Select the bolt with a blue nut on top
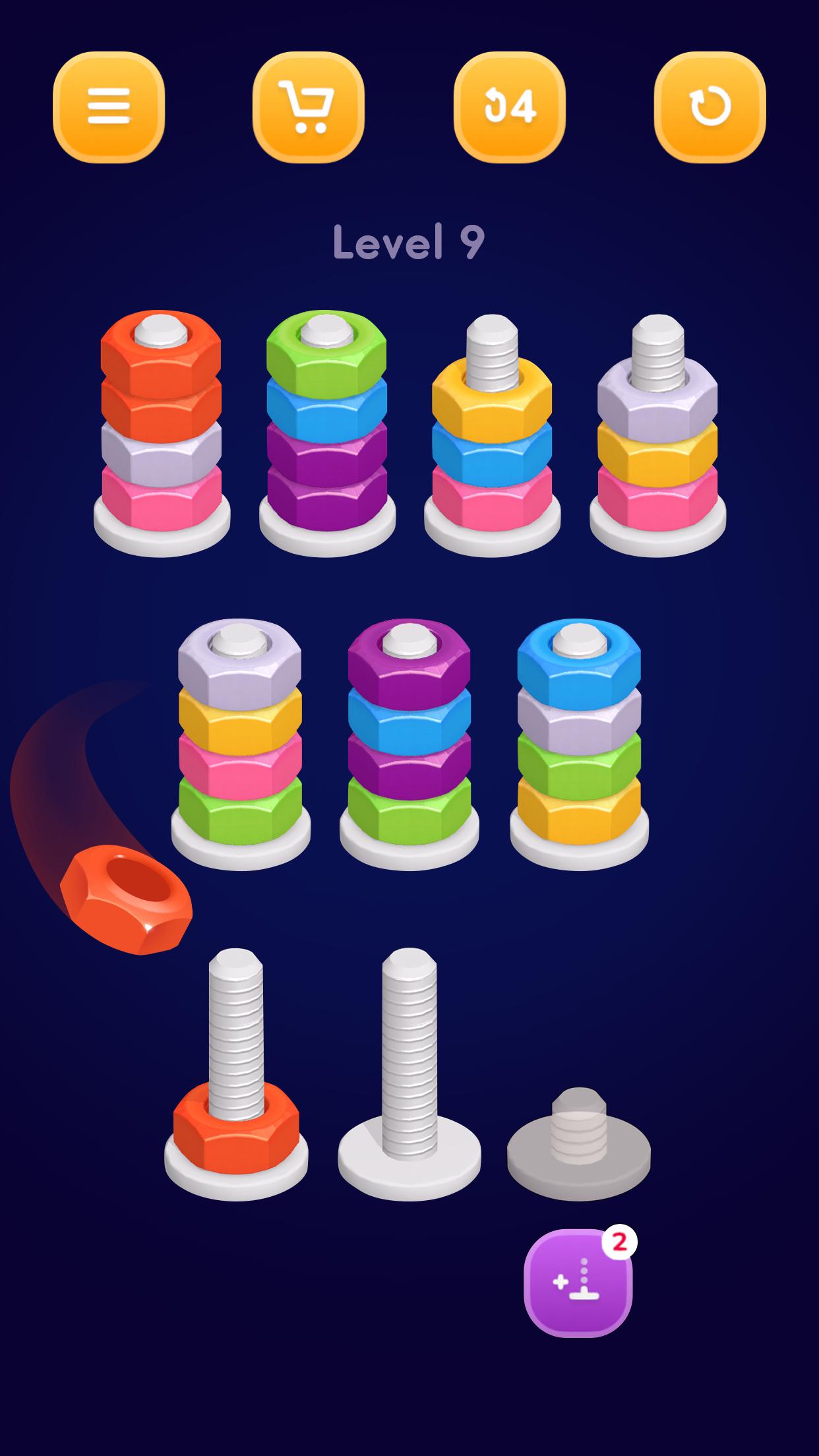819x1456 pixels. 579,745
